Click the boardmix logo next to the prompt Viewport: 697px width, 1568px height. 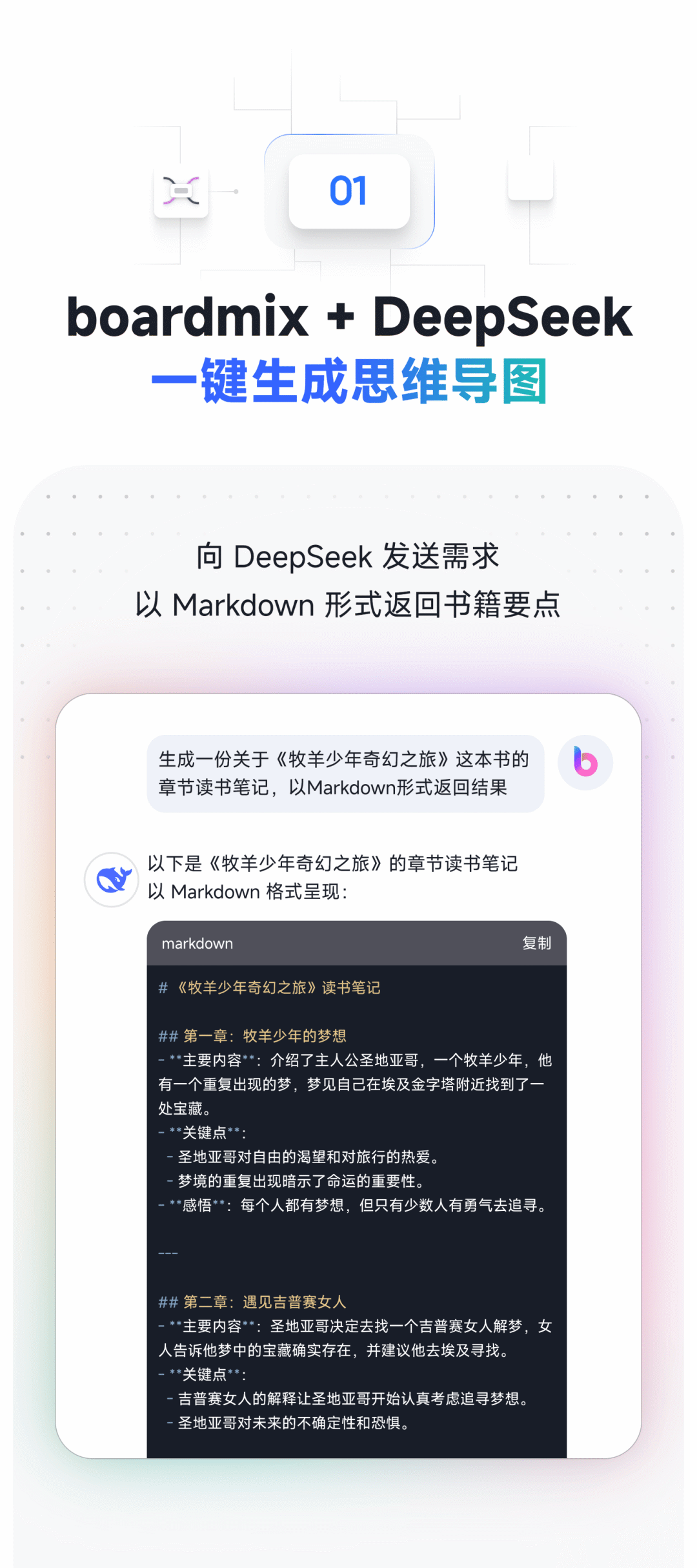point(584,763)
